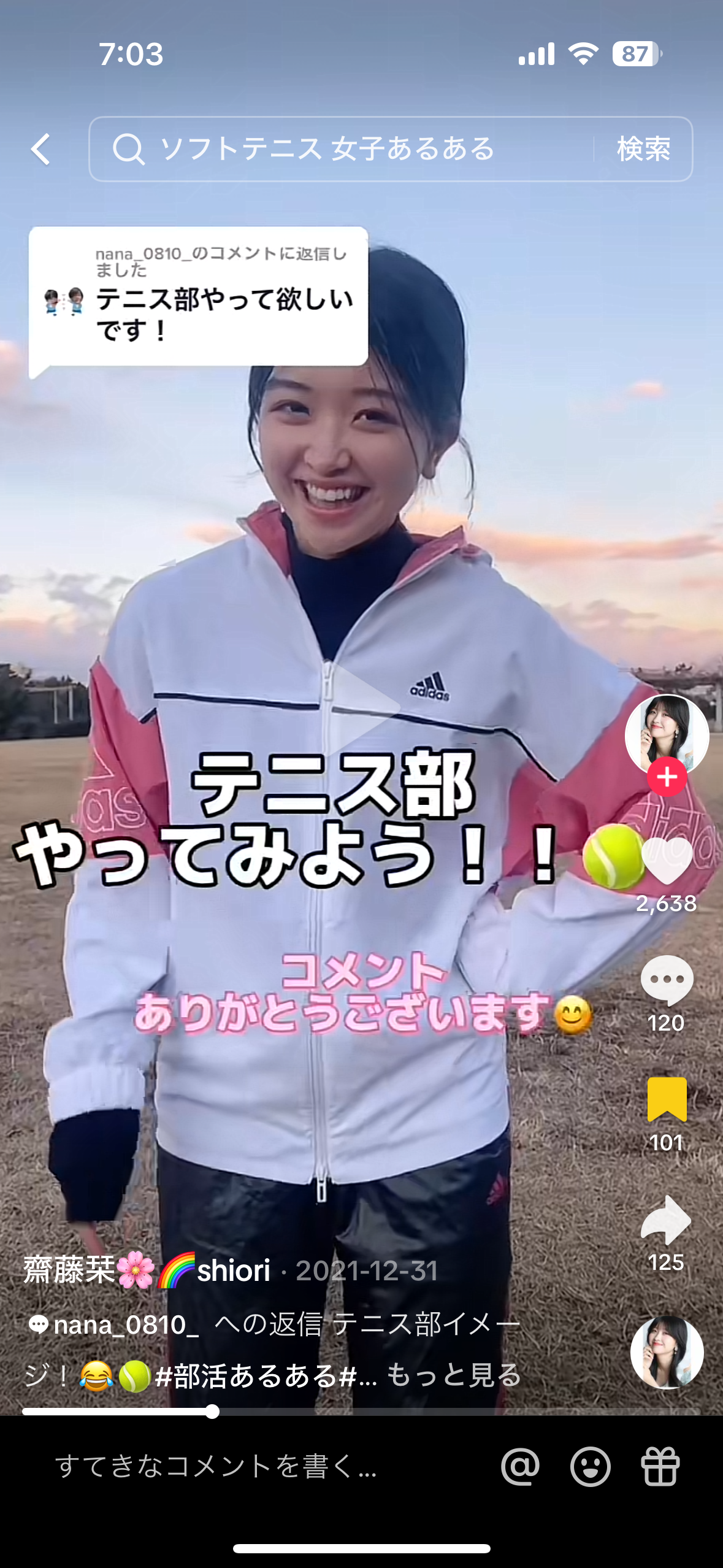Open the 齋藤栞 shiori username link

click(x=147, y=1270)
